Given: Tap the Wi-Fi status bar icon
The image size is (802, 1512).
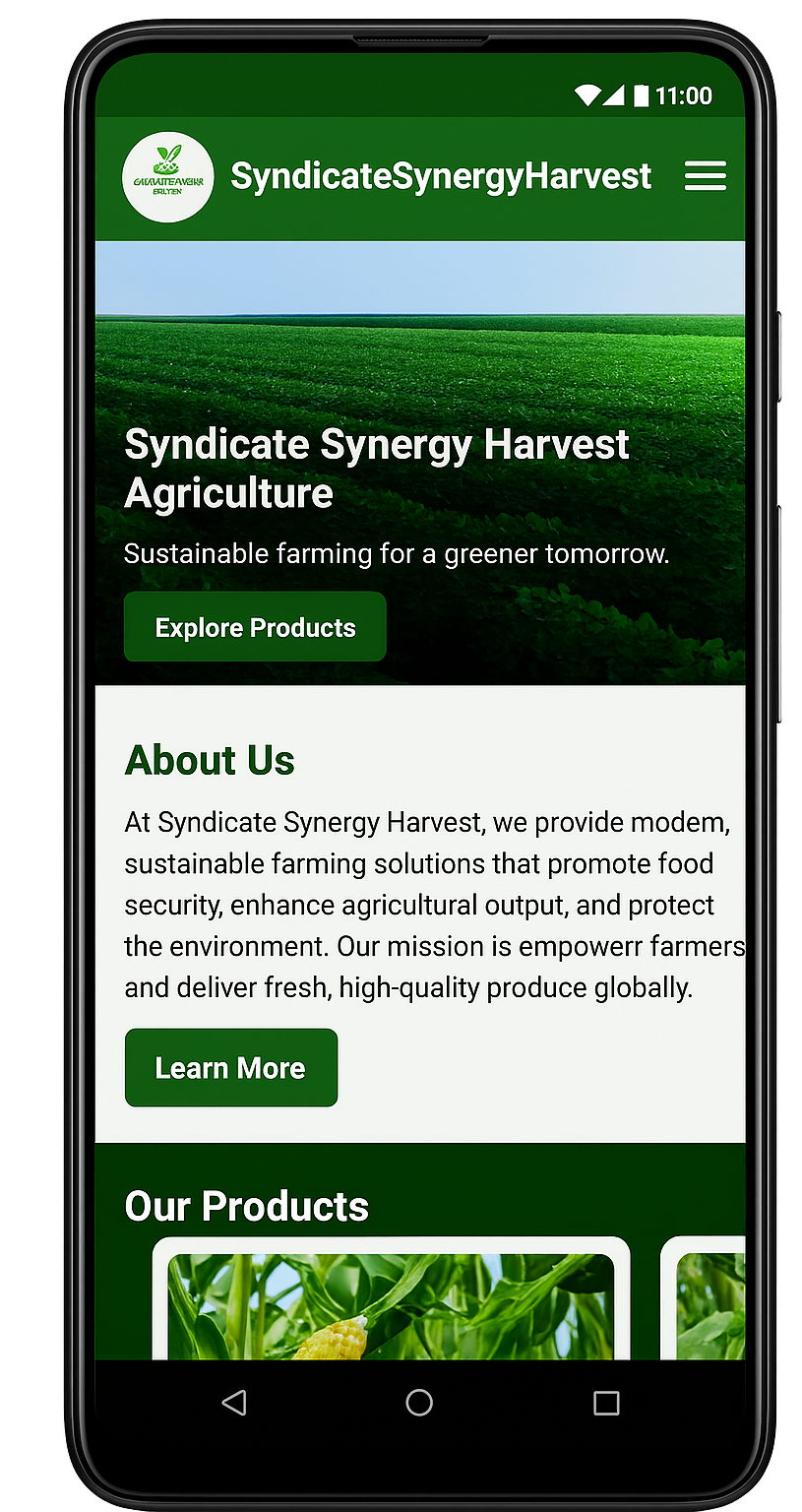Looking at the screenshot, I should (x=587, y=94).
